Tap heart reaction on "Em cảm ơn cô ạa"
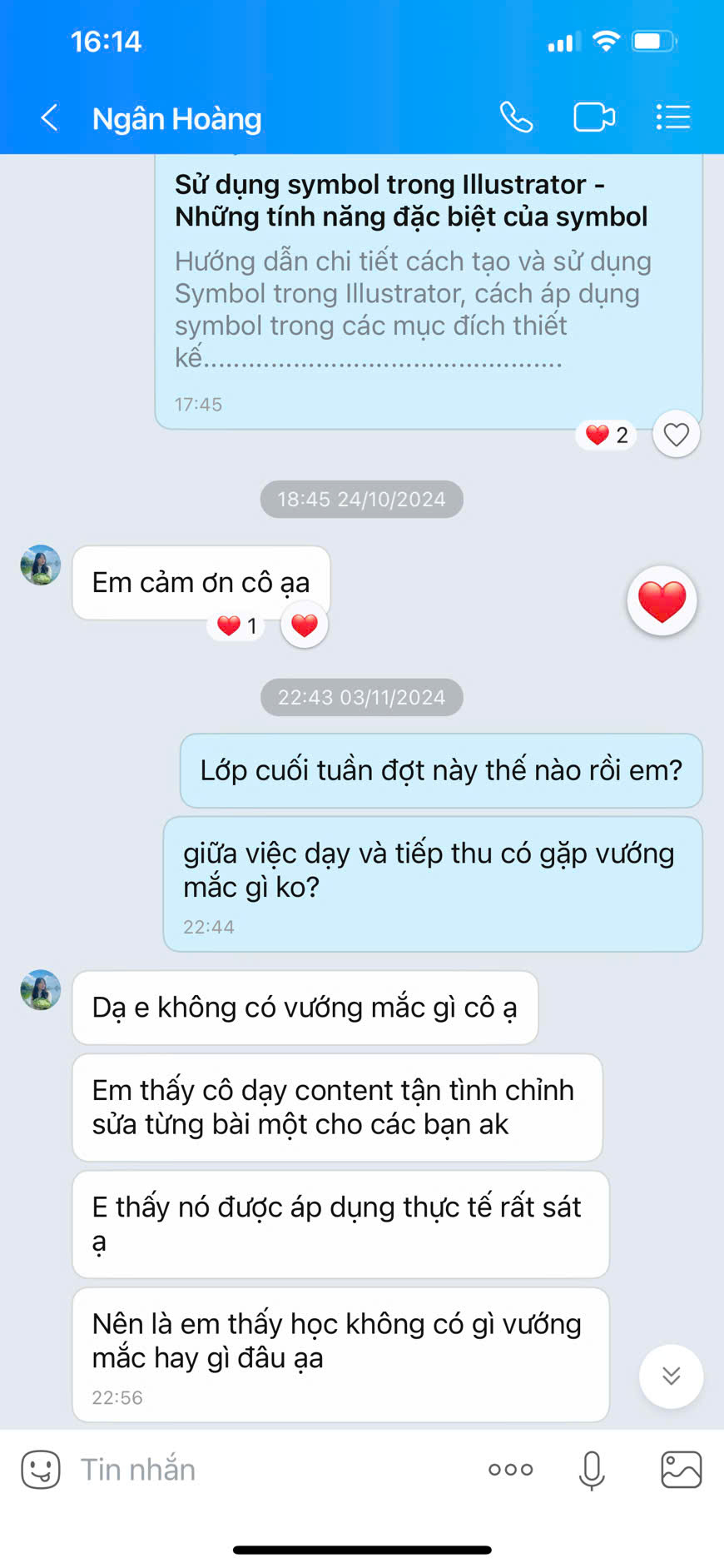Screen dimensions: 724x1568 tap(305, 625)
